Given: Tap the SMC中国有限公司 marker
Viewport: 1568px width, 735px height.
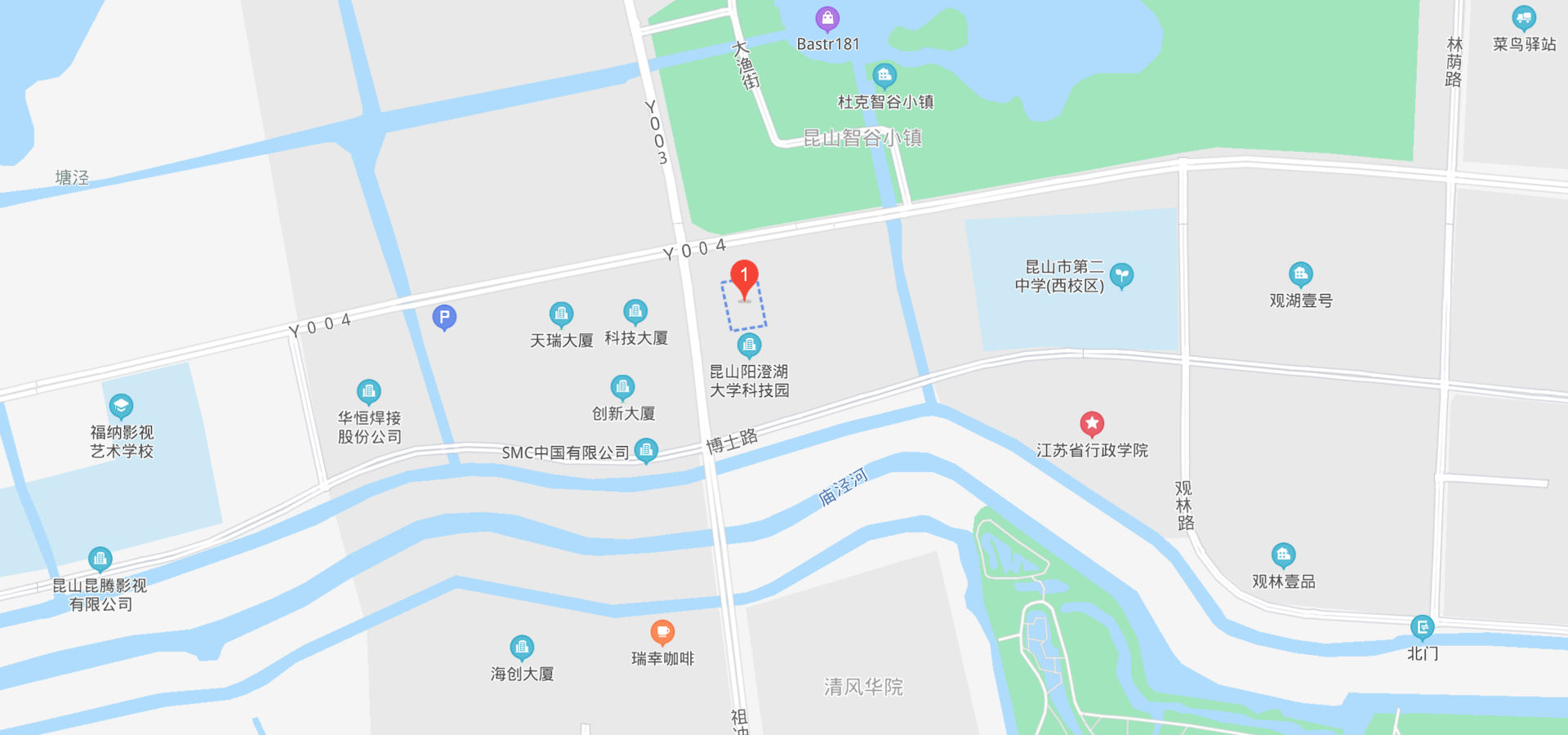Looking at the screenshot, I should pyautogui.click(x=646, y=450).
